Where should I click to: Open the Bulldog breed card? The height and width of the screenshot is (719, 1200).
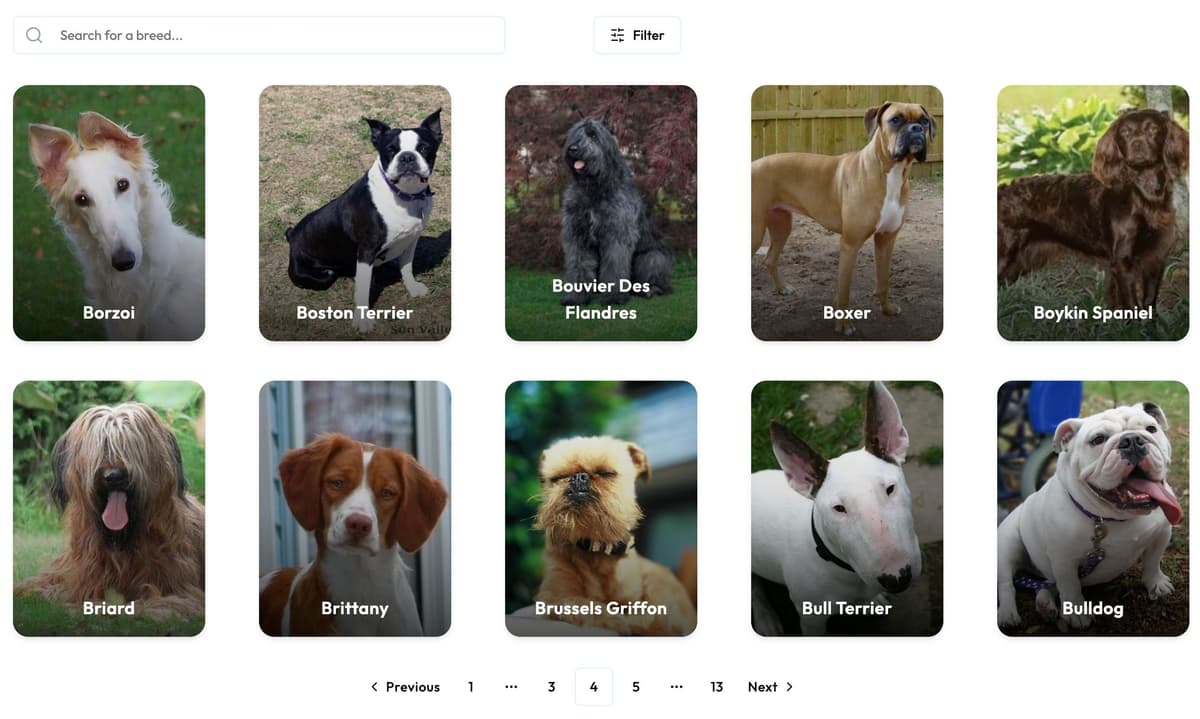point(1093,508)
